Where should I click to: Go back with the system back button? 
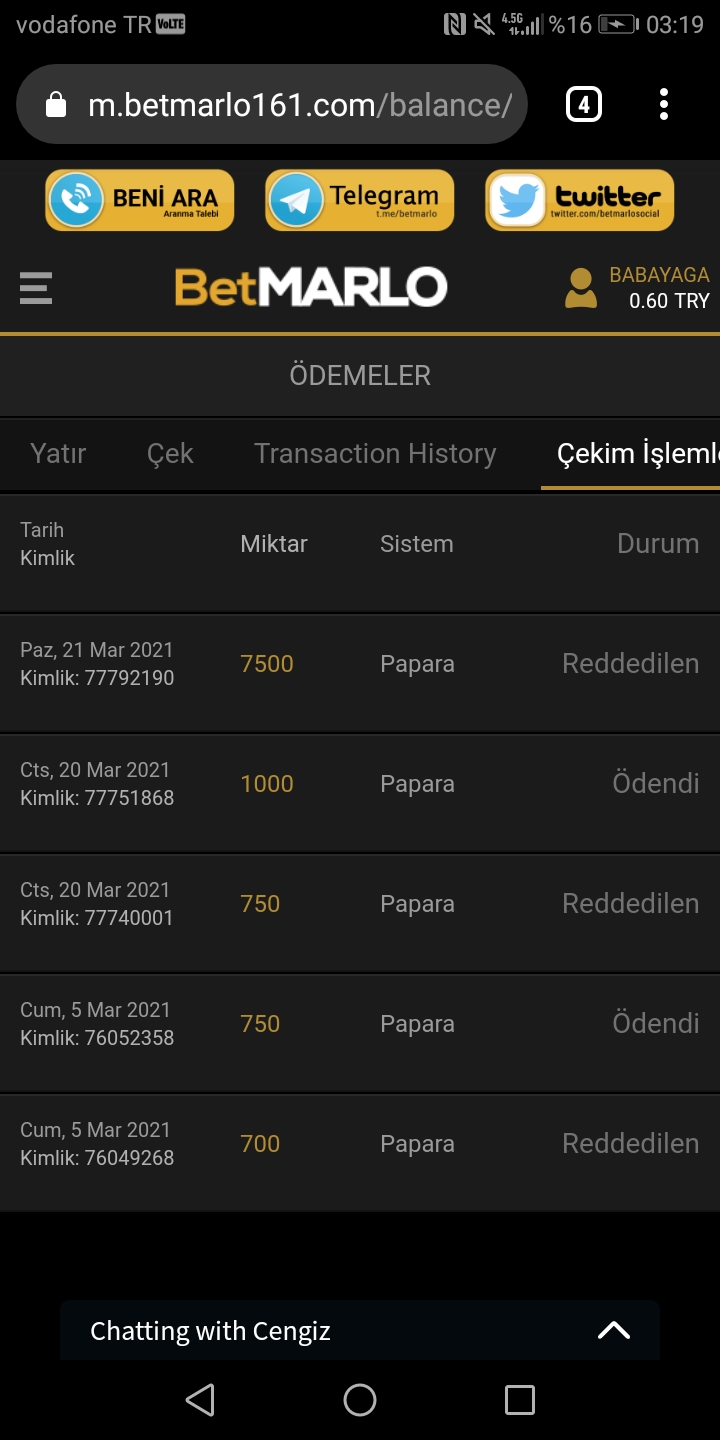click(200, 1400)
